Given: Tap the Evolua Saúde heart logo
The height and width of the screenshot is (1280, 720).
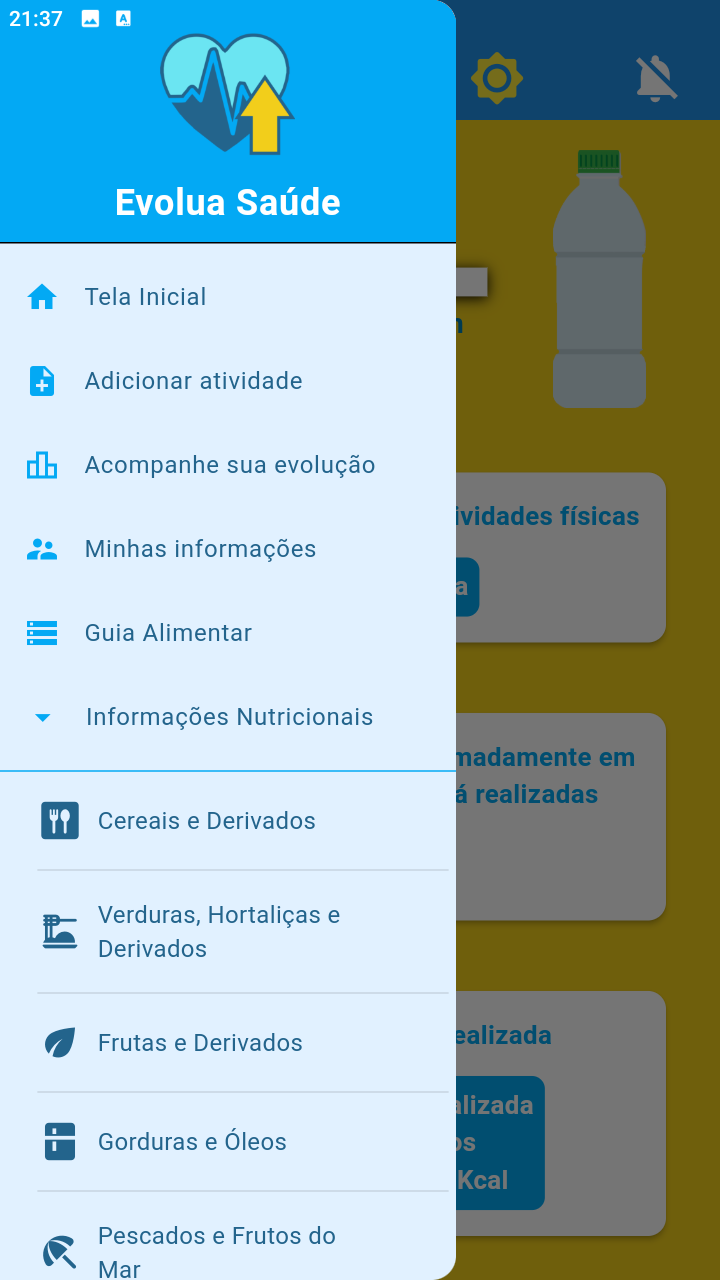Looking at the screenshot, I should [228, 90].
